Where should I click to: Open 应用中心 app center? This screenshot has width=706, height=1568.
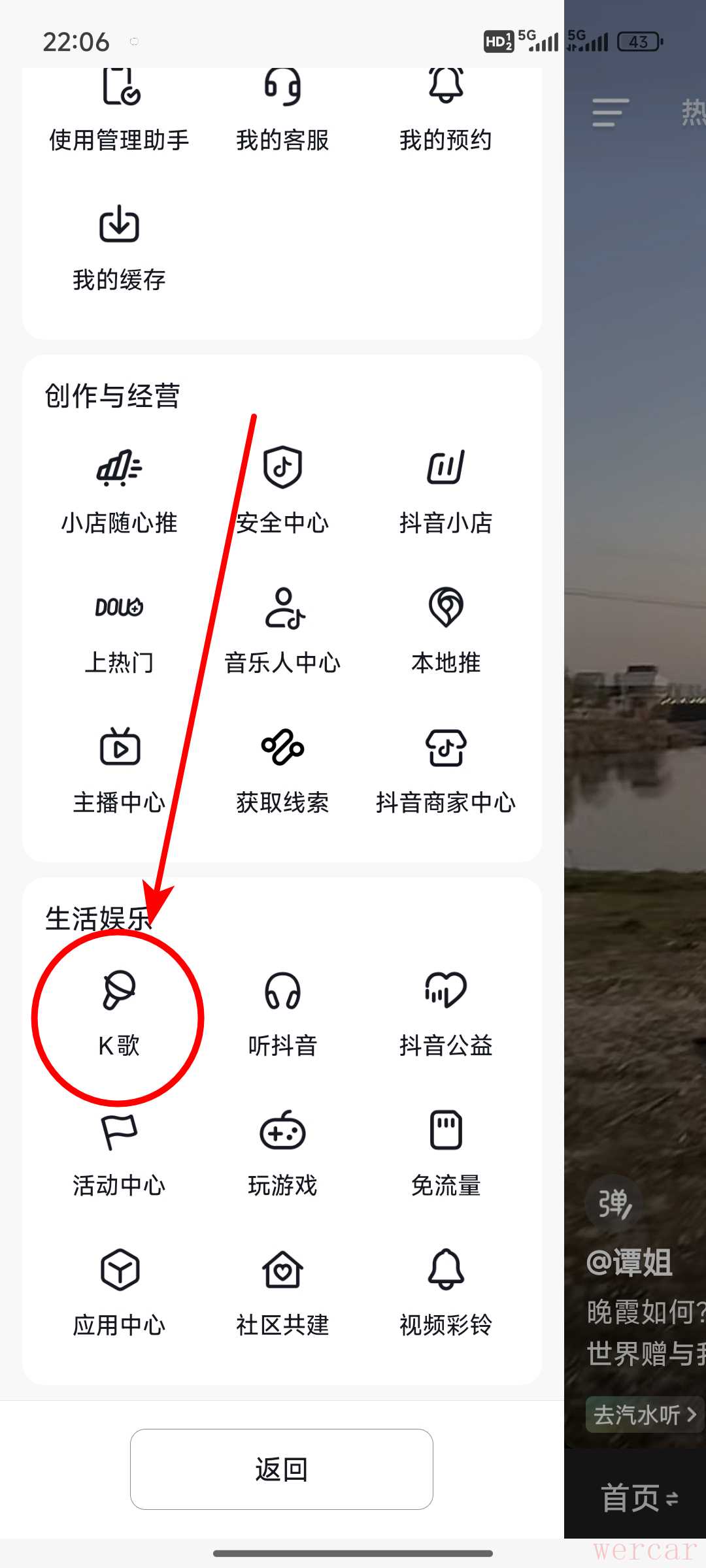119,1294
